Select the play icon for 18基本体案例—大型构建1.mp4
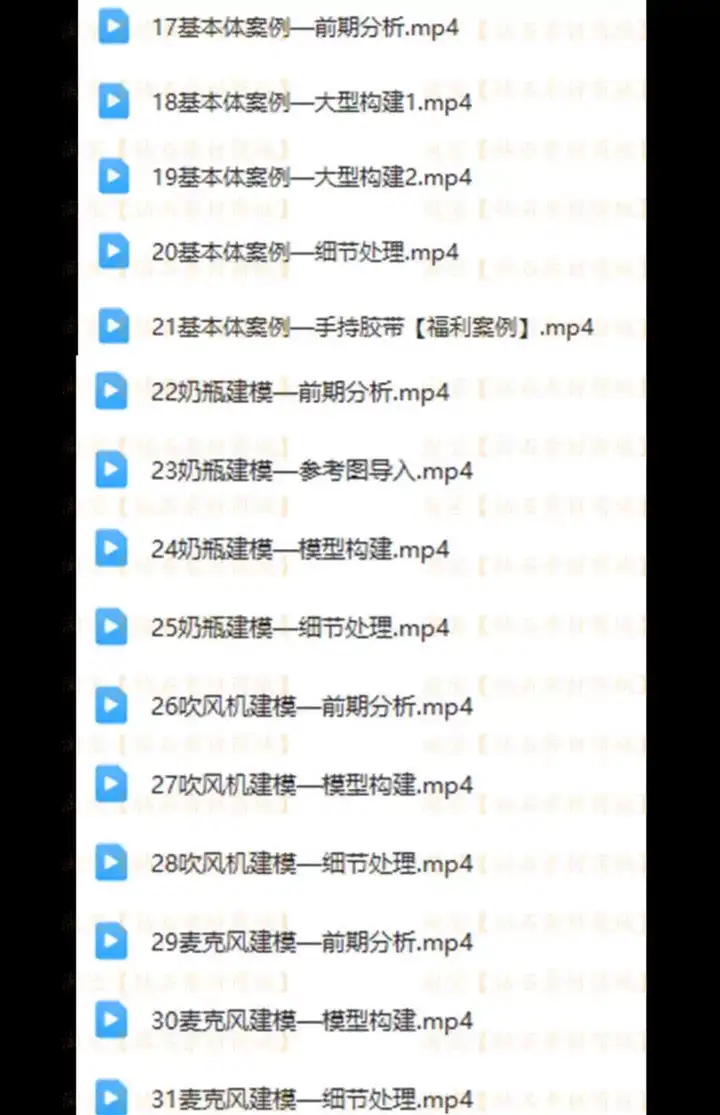The width and height of the screenshot is (720, 1115). (x=112, y=101)
